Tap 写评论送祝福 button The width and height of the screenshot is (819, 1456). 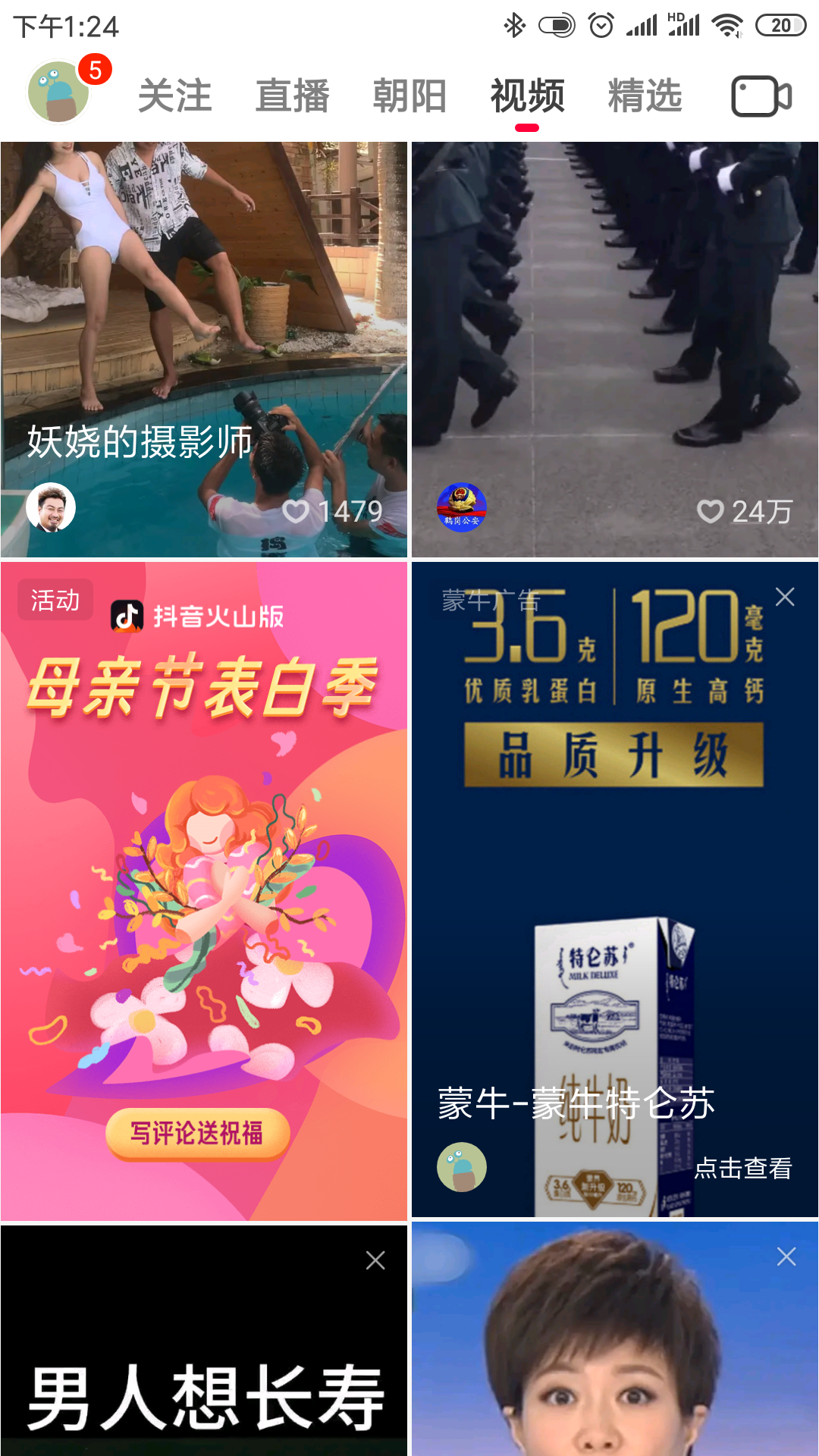click(x=197, y=1134)
